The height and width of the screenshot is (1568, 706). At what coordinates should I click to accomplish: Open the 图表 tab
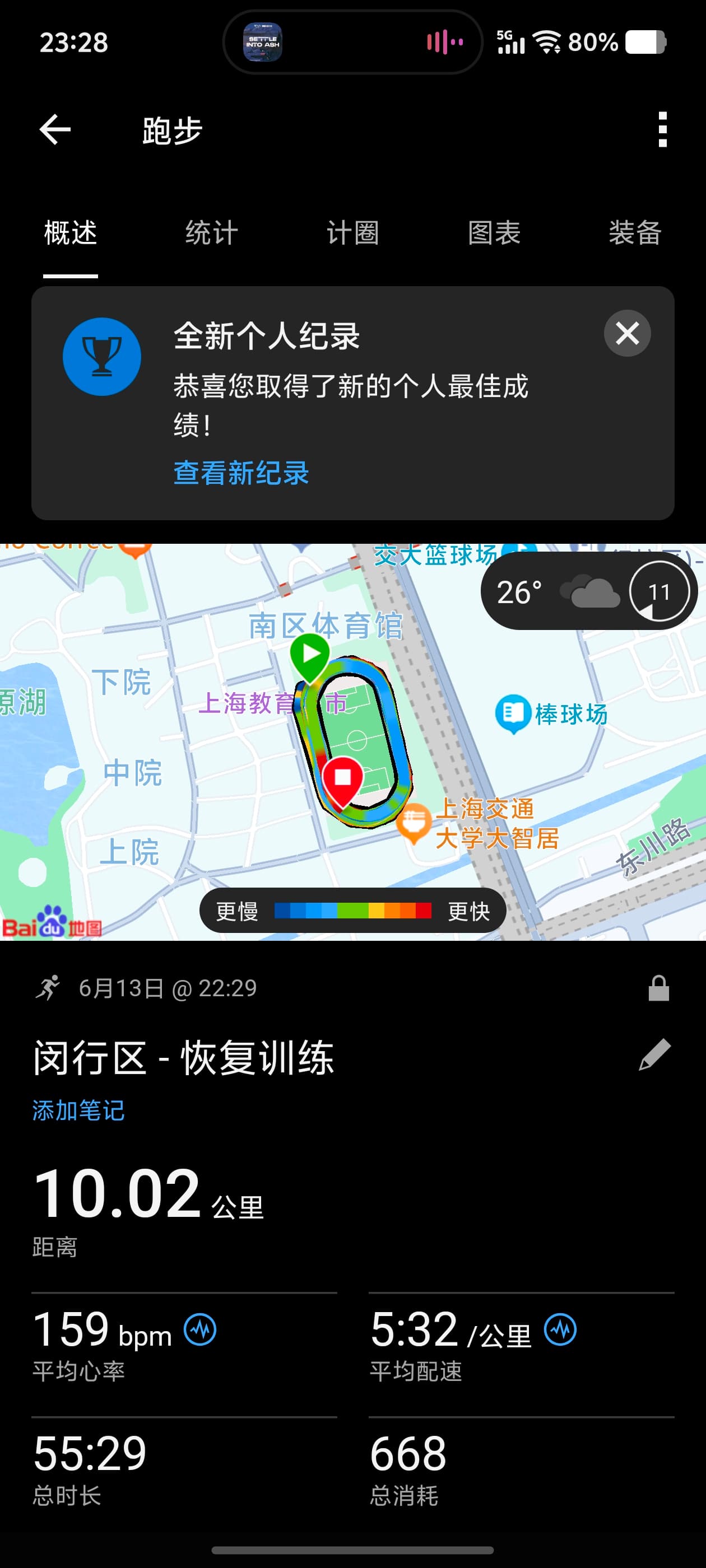click(494, 233)
